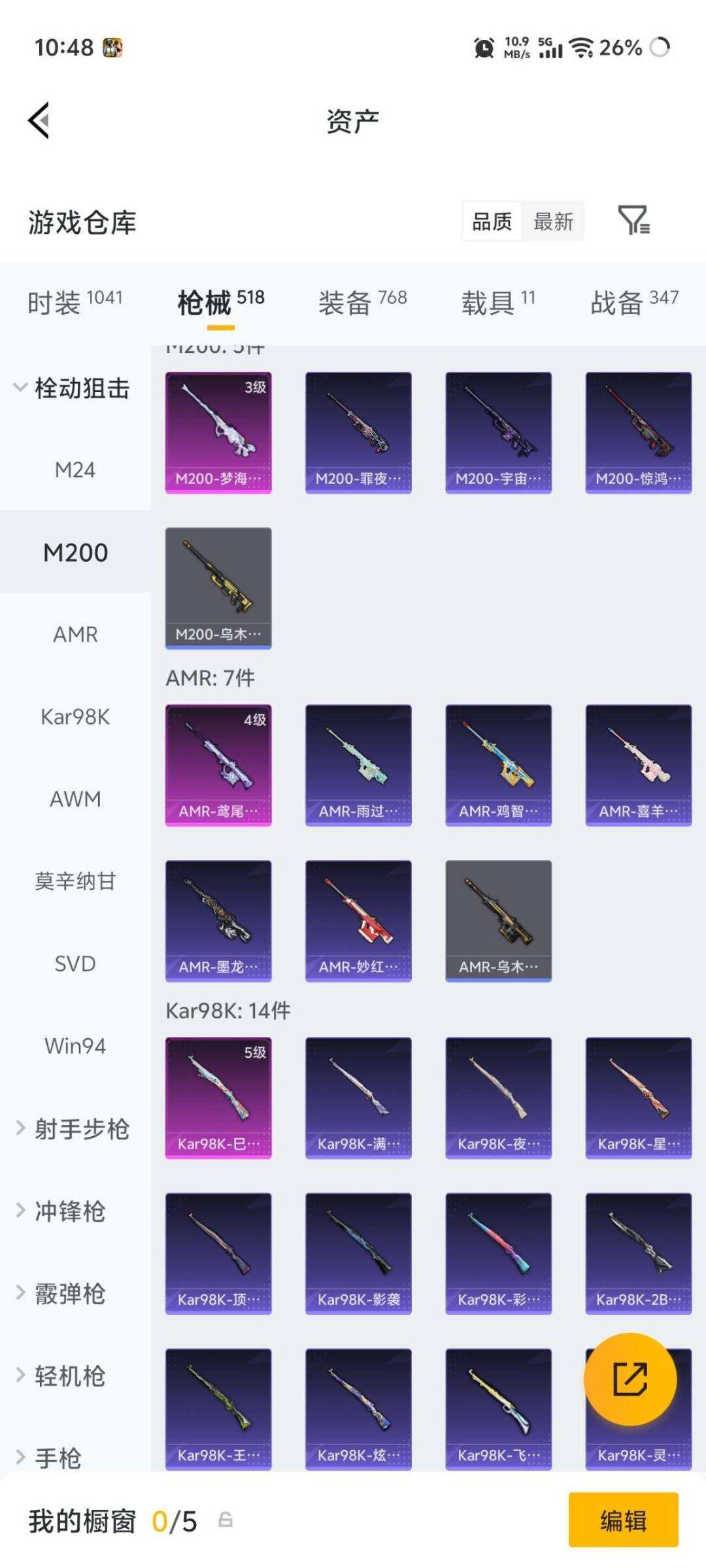
Task: Select AWM in the side list
Action: pyautogui.click(x=75, y=799)
